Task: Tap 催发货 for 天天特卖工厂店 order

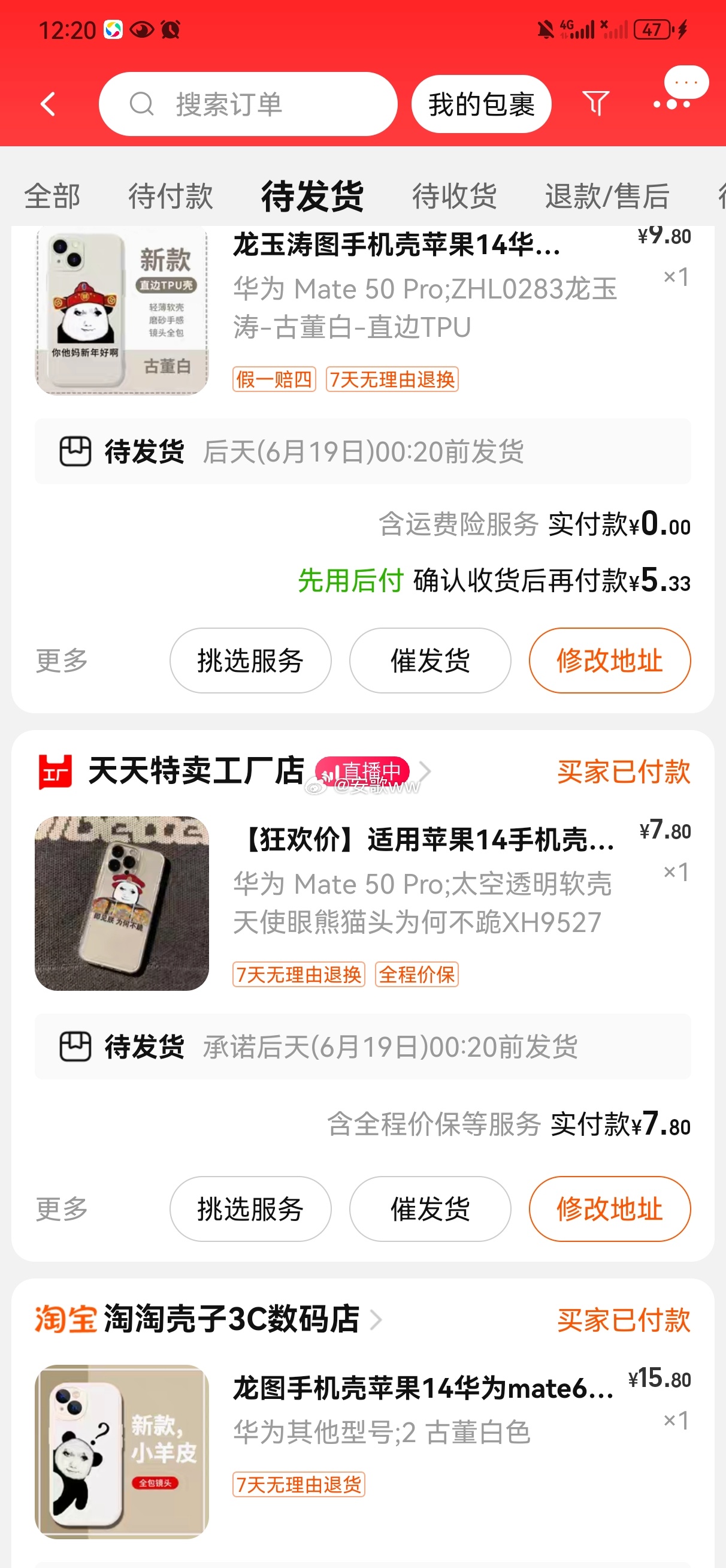Action: pyautogui.click(x=429, y=1208)
